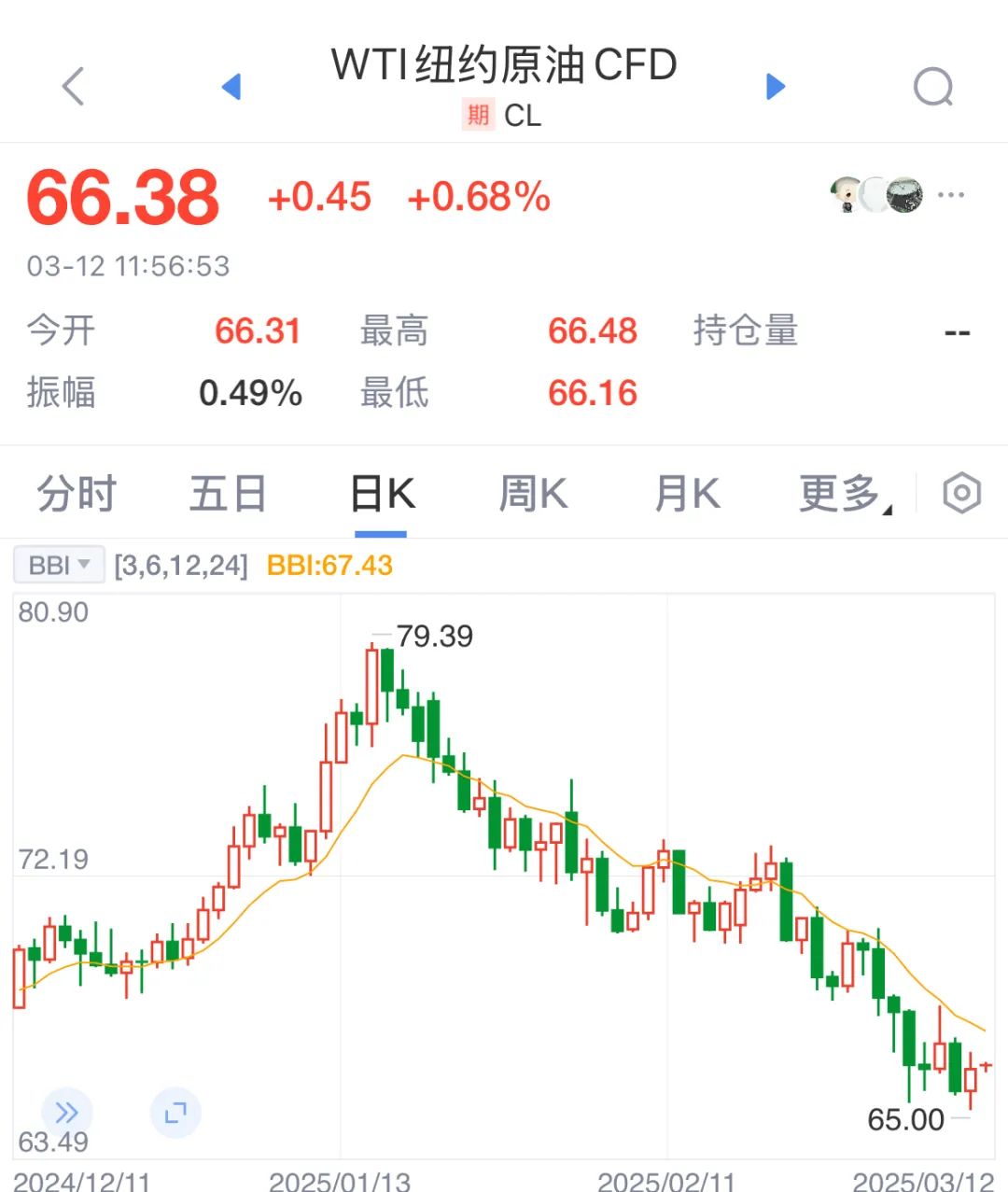
Task: Select the 日K chart tab
Action: [x=381, y=494]
